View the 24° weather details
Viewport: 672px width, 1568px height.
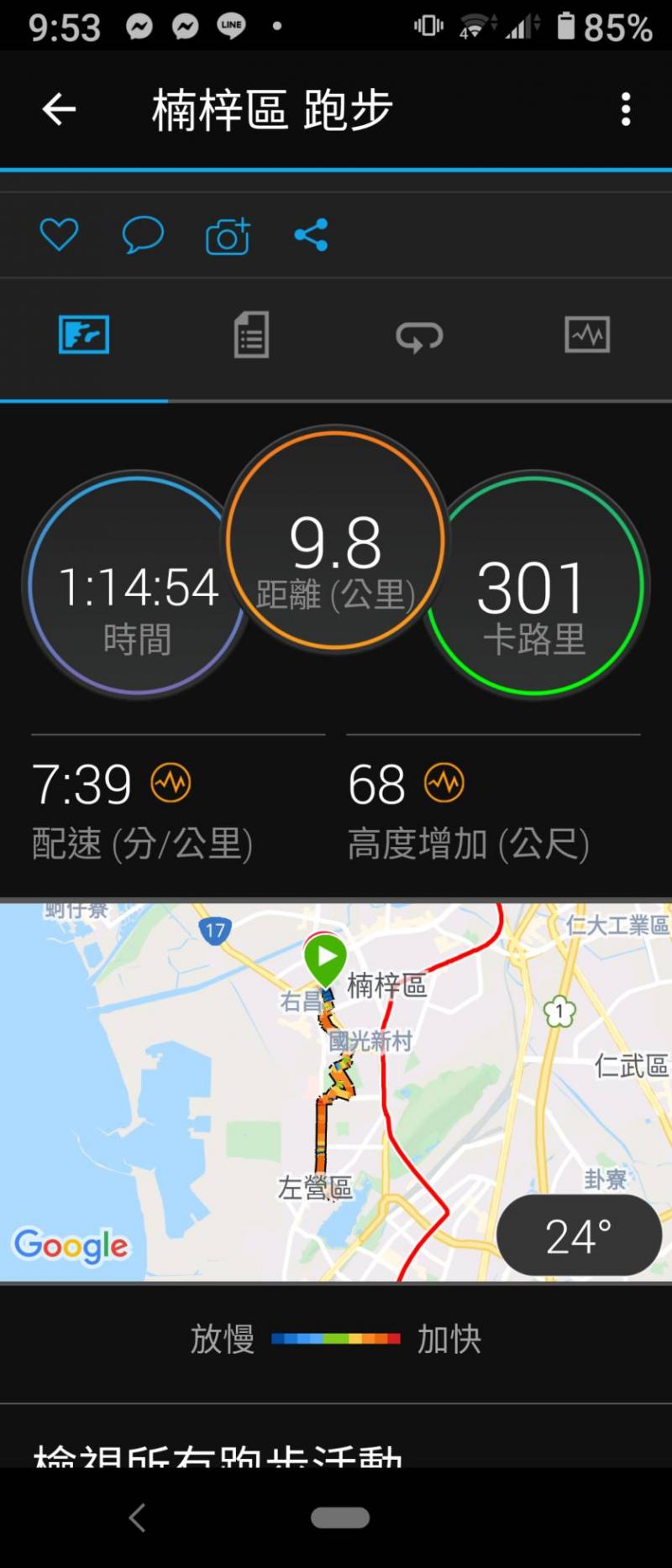579,1236
